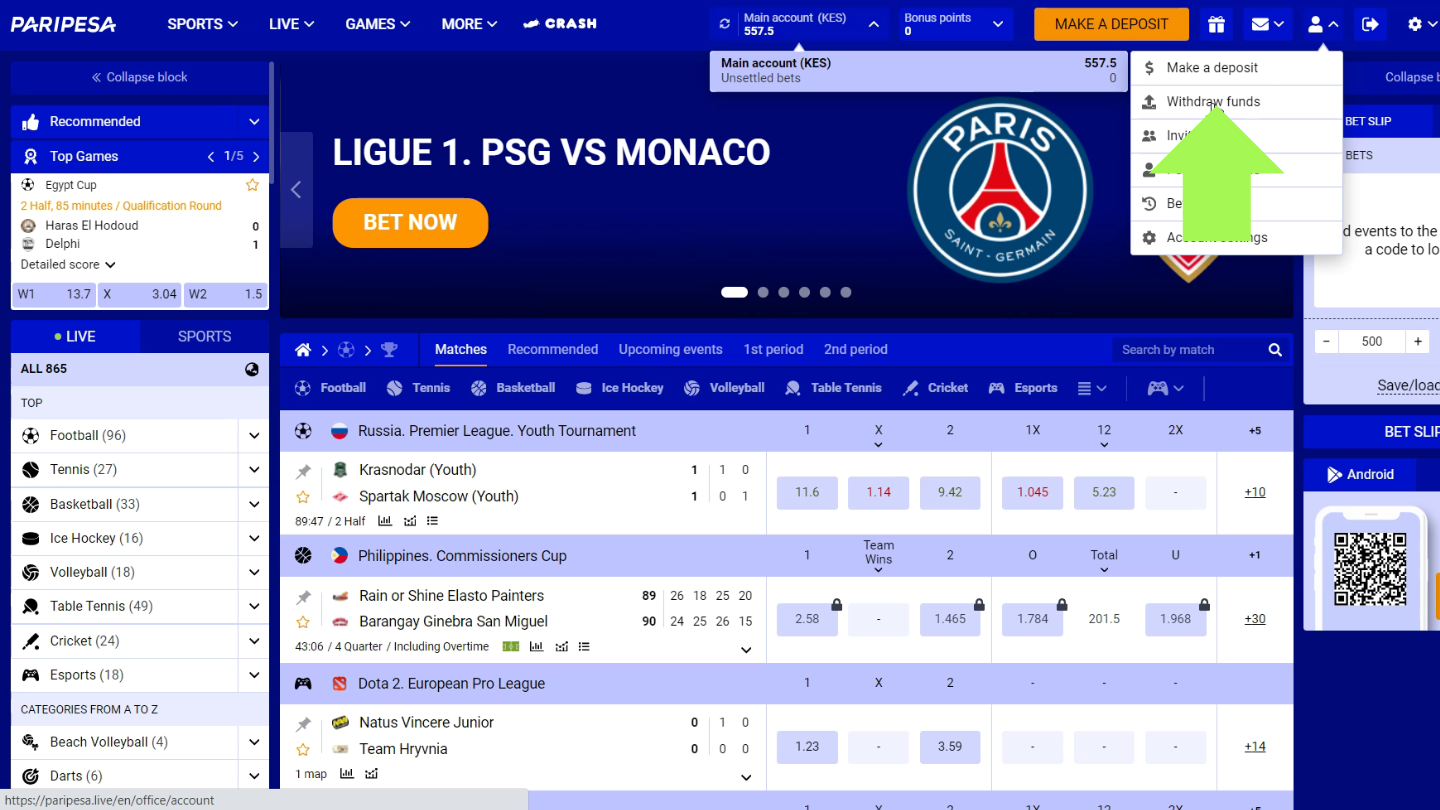
Task: Open the settings gear dropdown
Action: pyautogui.click(x=1421, y=24)
